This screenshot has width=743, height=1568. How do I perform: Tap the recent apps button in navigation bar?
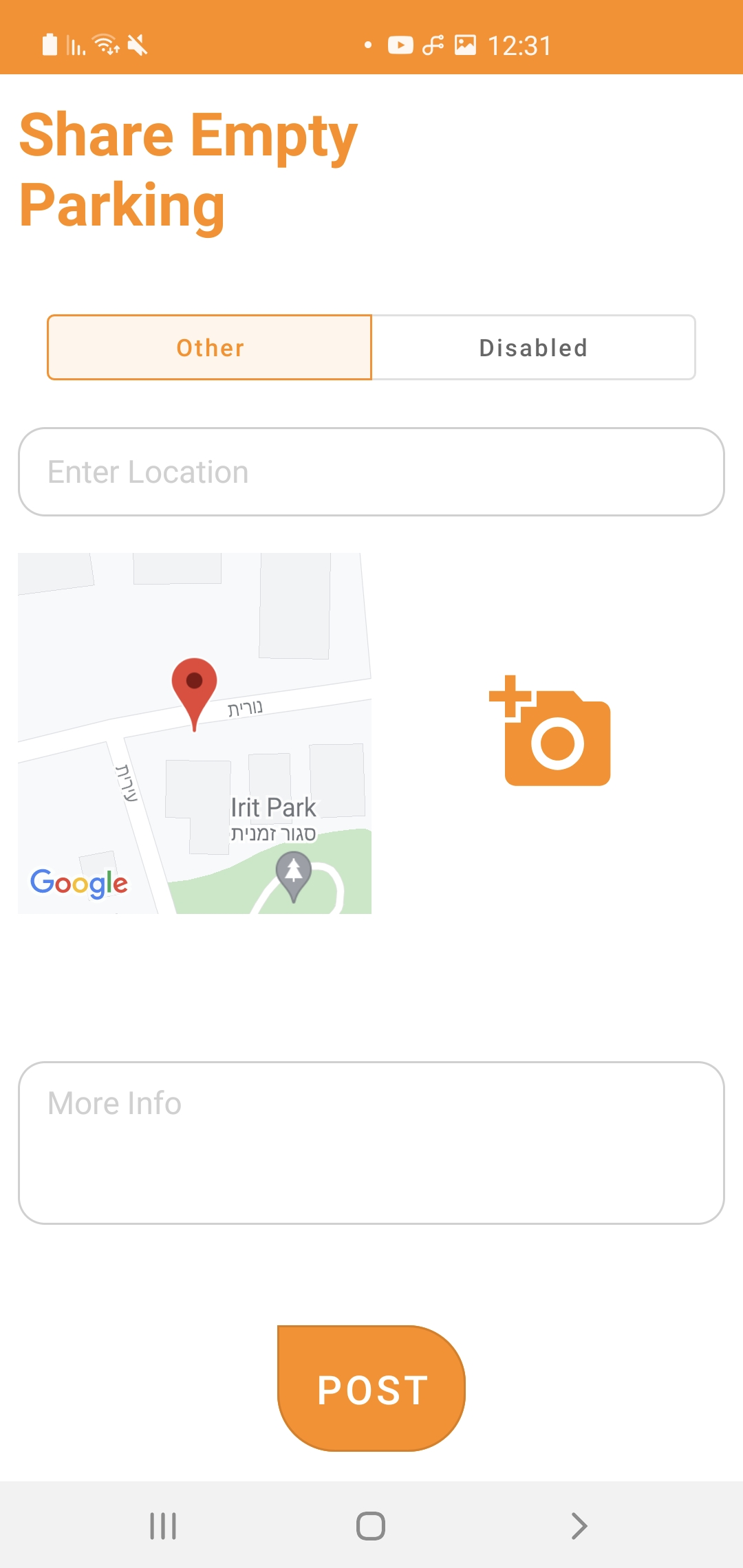(162, 1525)
